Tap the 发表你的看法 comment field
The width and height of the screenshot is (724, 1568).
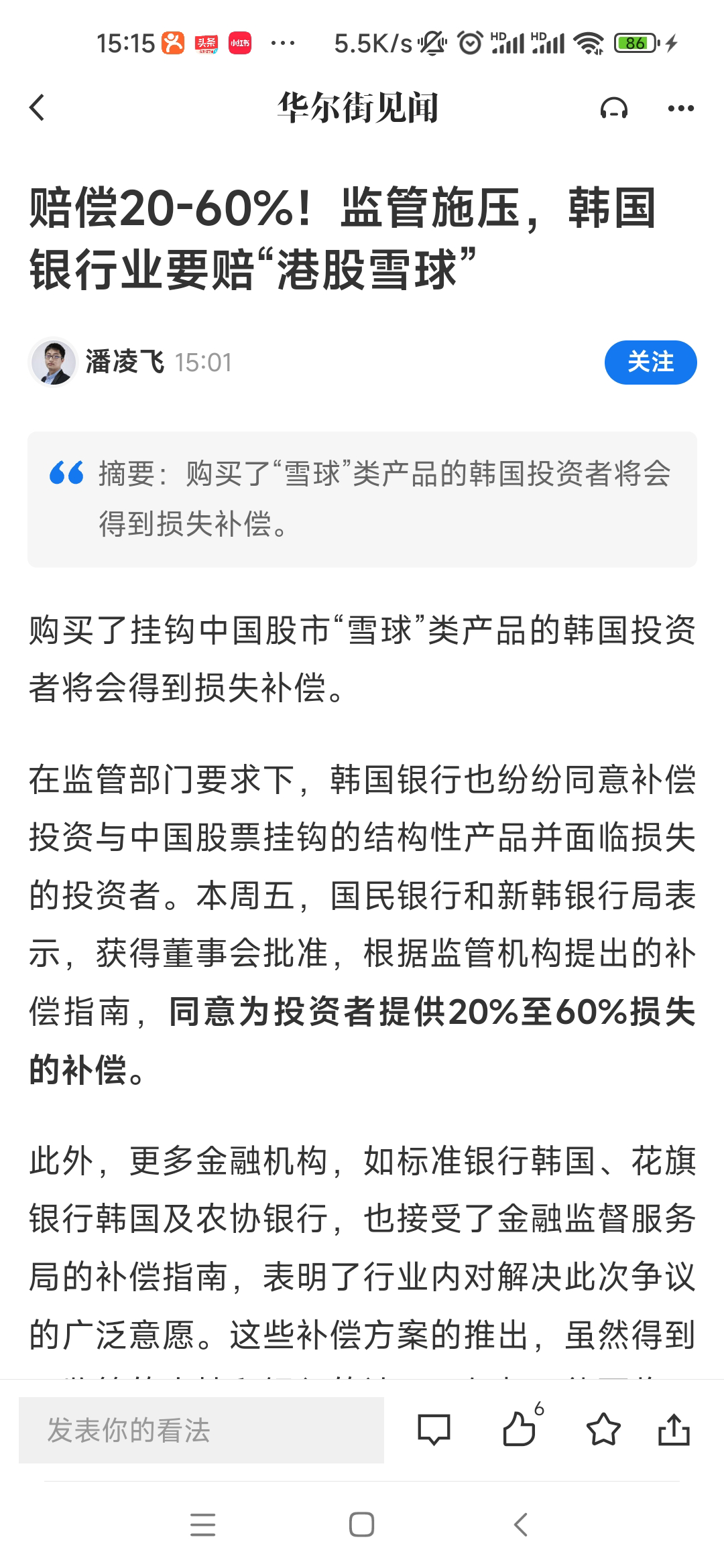[201, 1430]
